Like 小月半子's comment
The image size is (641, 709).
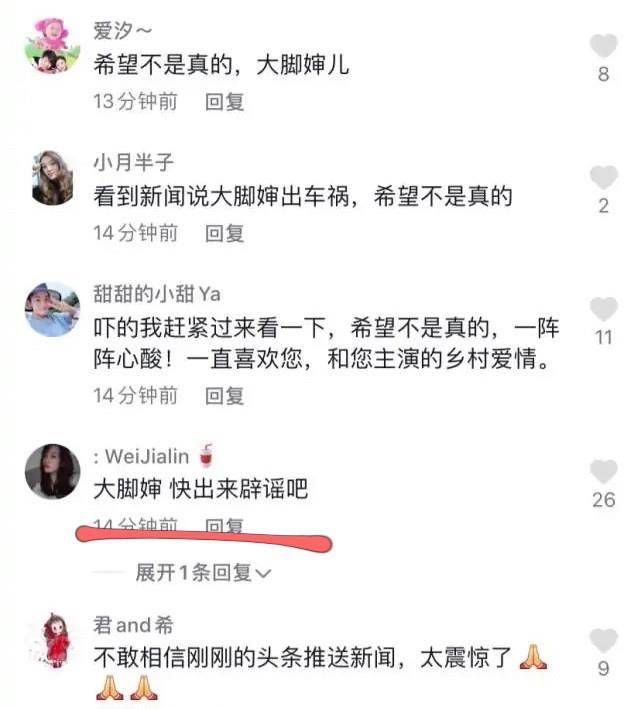click(603, 178)
